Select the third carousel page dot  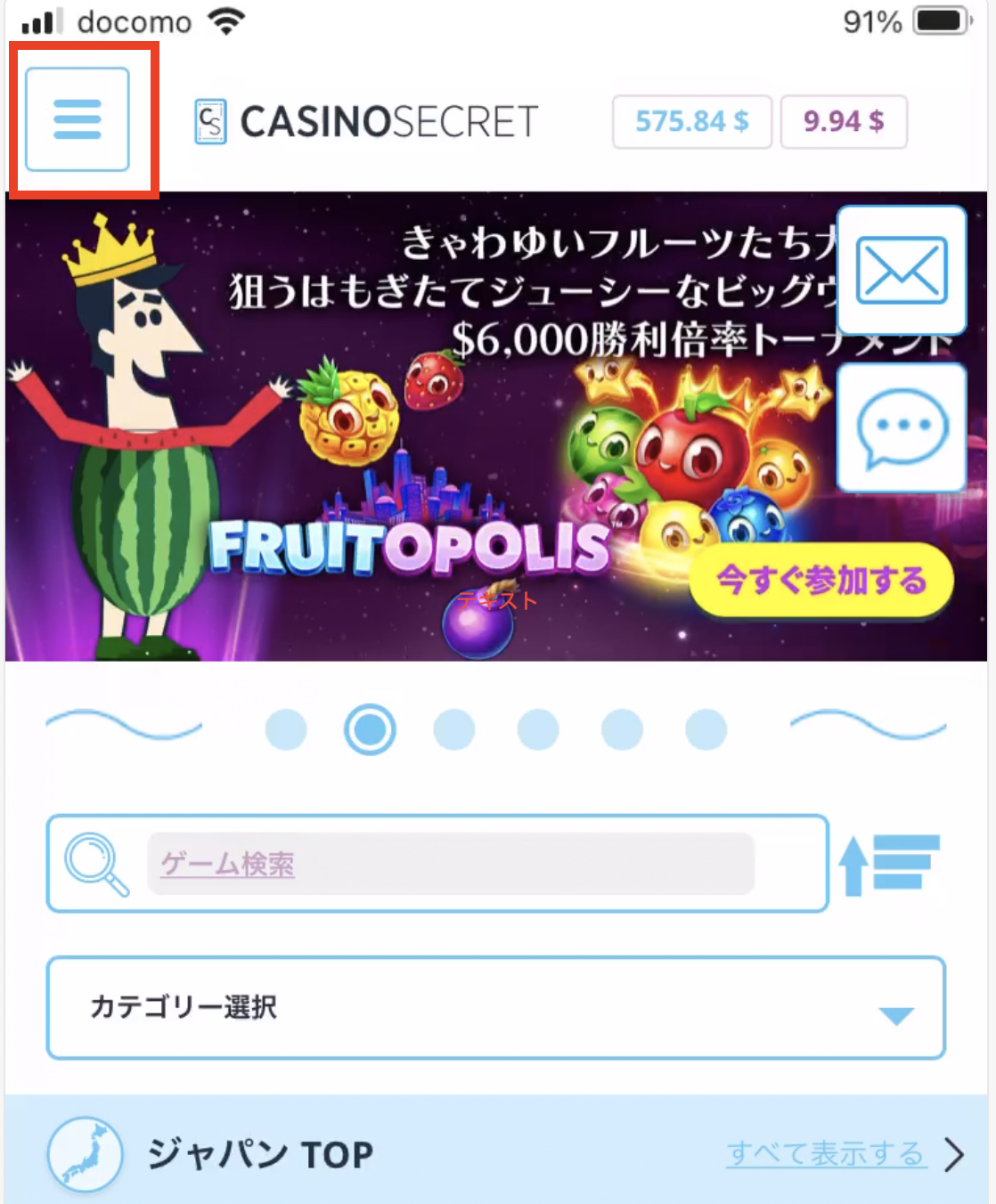[454, 729]
